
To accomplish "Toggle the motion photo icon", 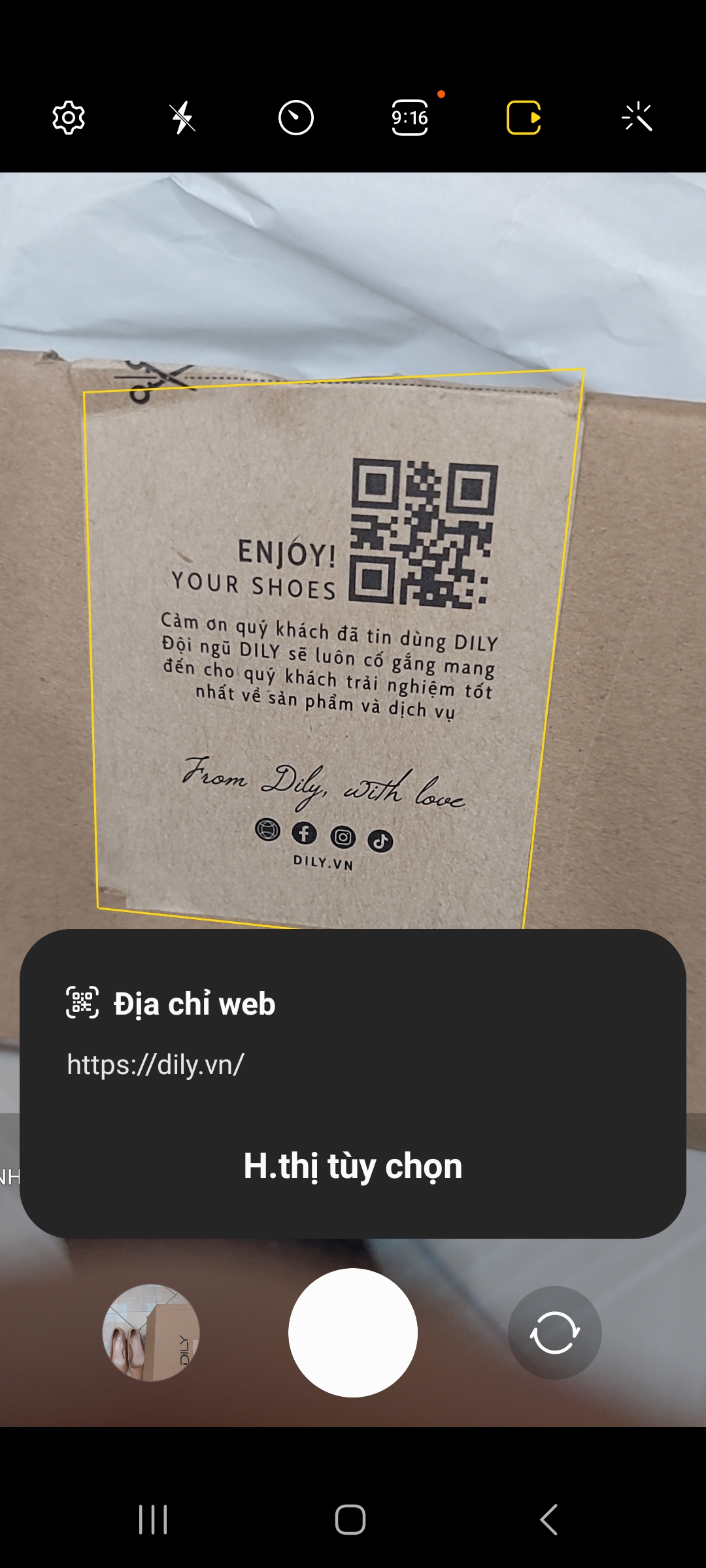I will click(524, 118).
